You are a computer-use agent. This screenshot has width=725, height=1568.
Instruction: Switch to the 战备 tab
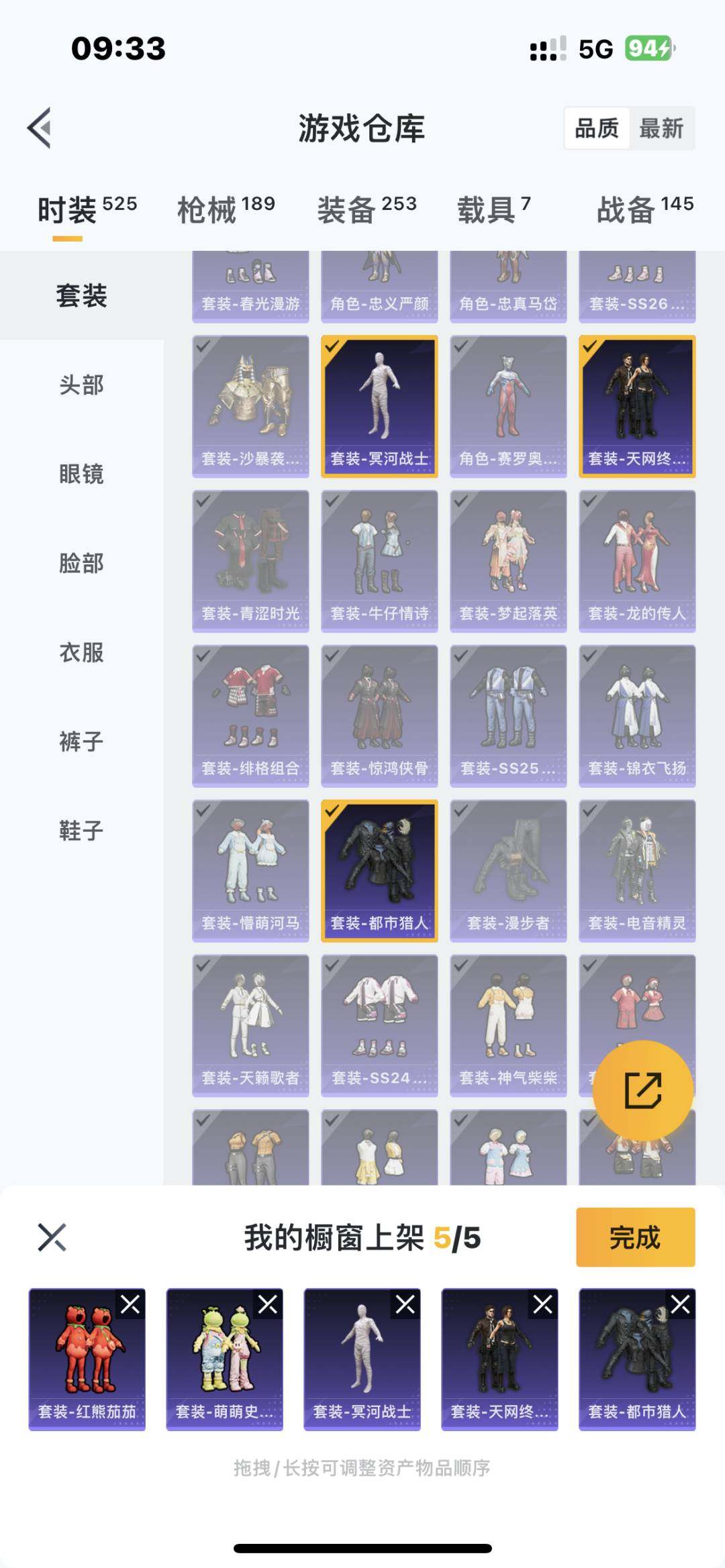point(644,209)
